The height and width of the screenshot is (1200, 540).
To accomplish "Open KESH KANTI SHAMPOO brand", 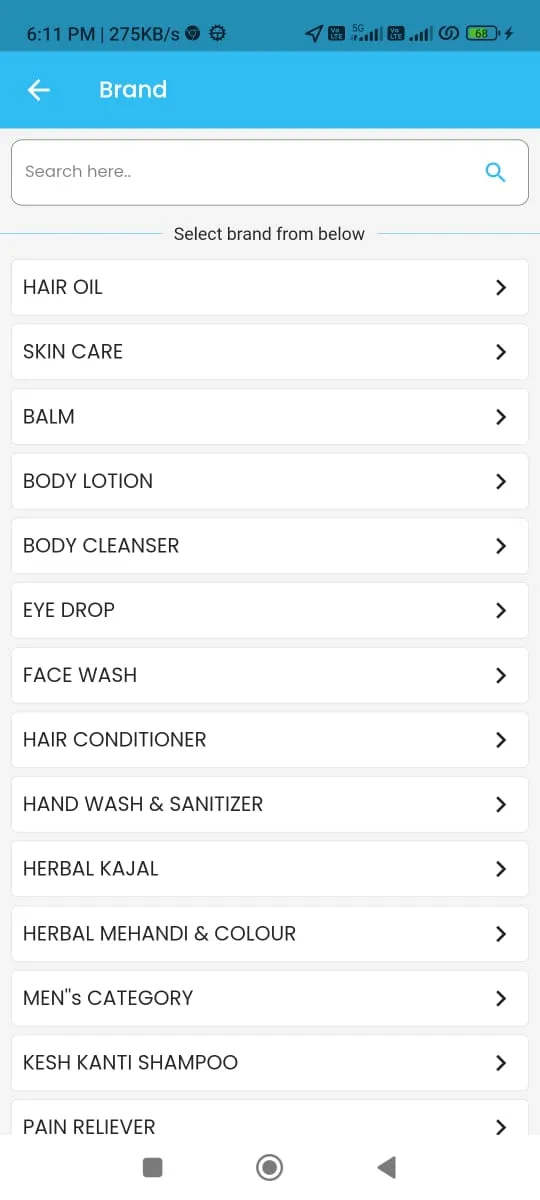I will (x=269, y=1063).
